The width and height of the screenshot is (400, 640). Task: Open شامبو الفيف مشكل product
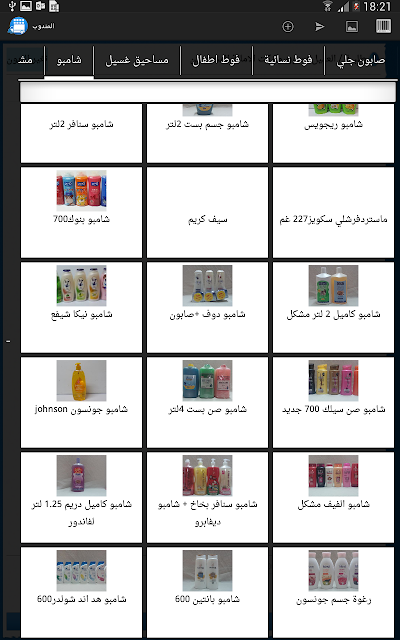tap(333, 498)
